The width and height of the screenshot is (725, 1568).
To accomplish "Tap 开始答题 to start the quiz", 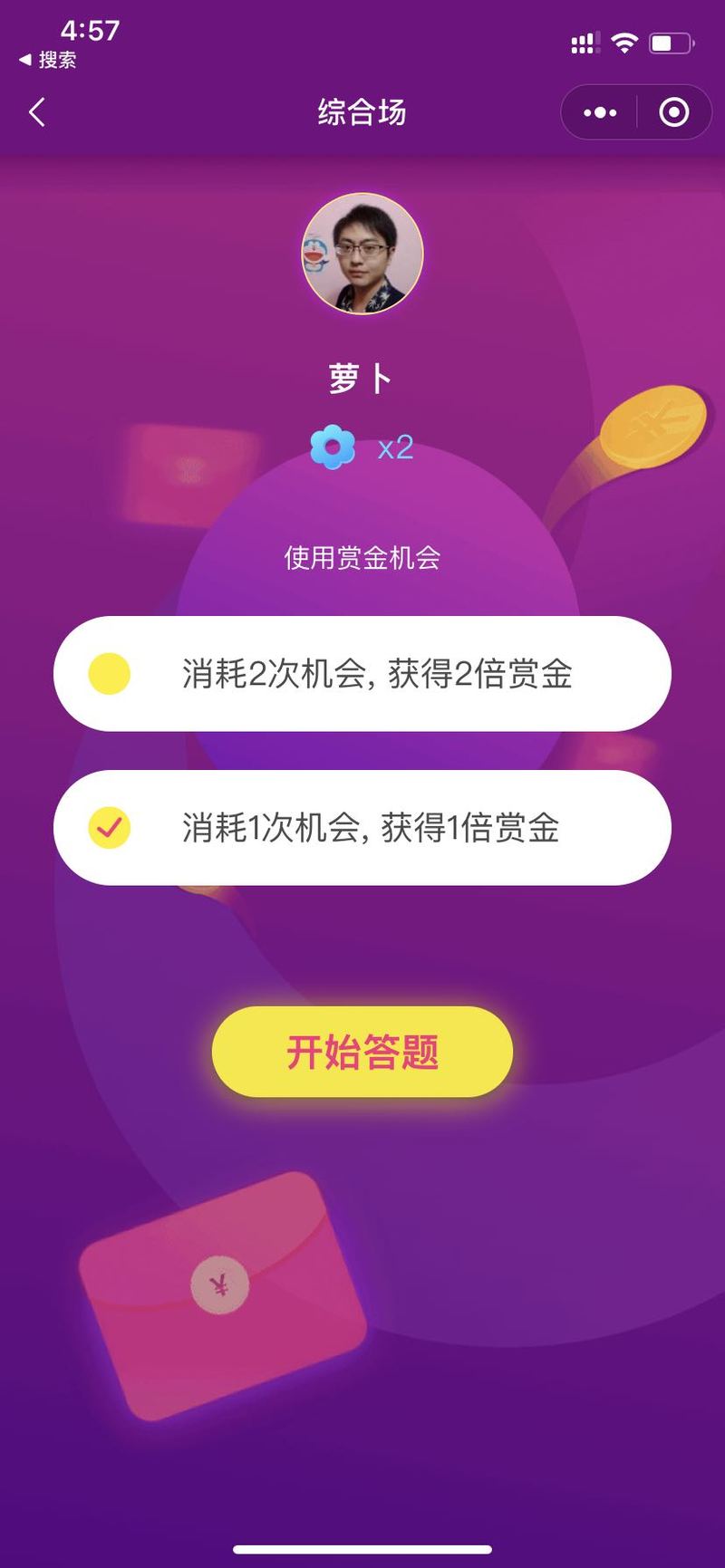I will (362, 1053).
